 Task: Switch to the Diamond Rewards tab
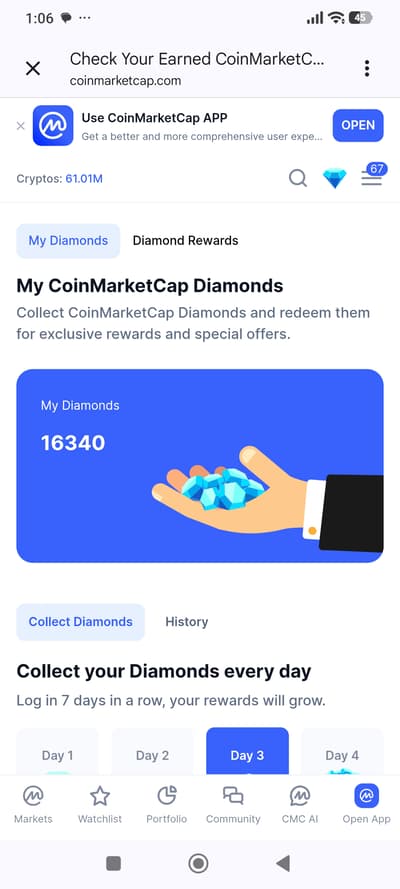click(x=185, y=240)
